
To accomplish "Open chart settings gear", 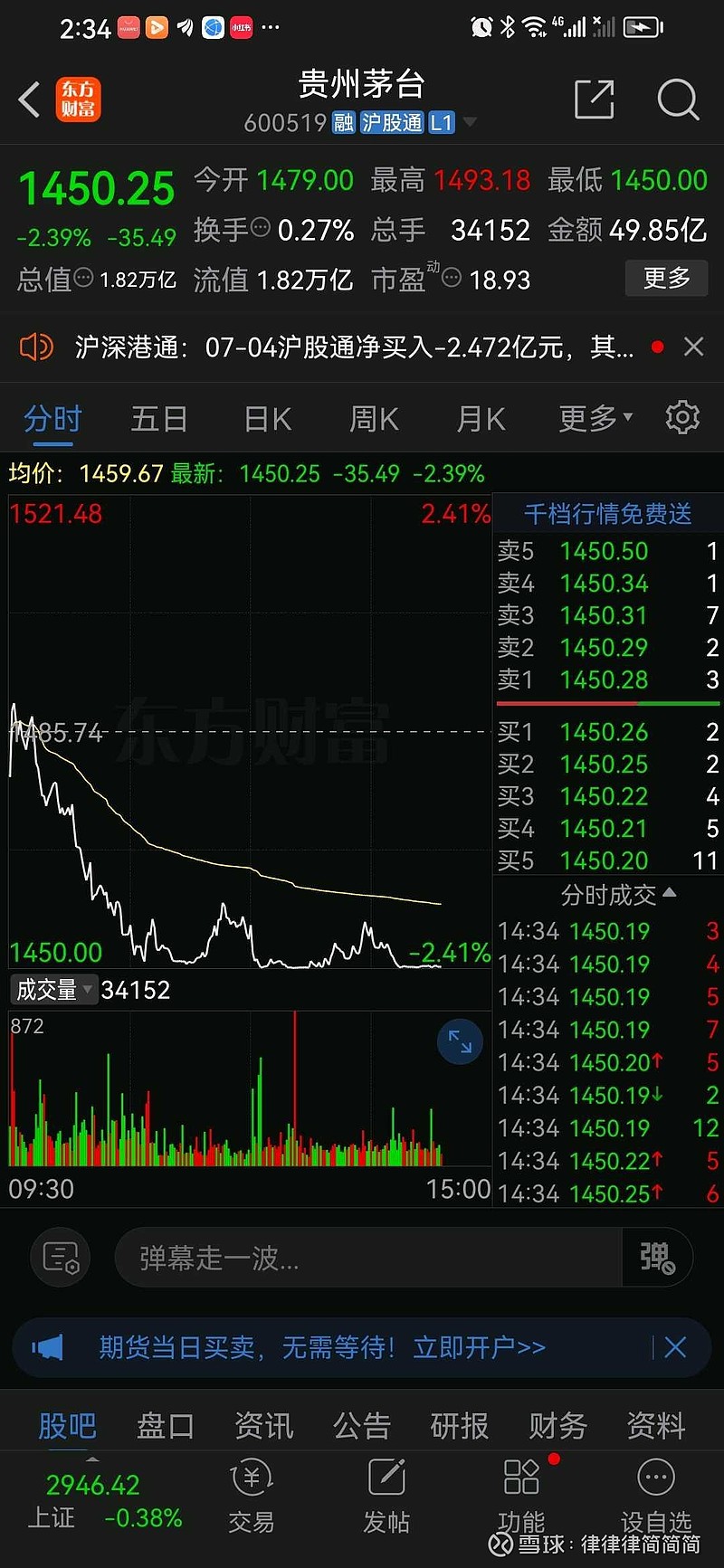I will pyautogui.click(x=682, y=417).
